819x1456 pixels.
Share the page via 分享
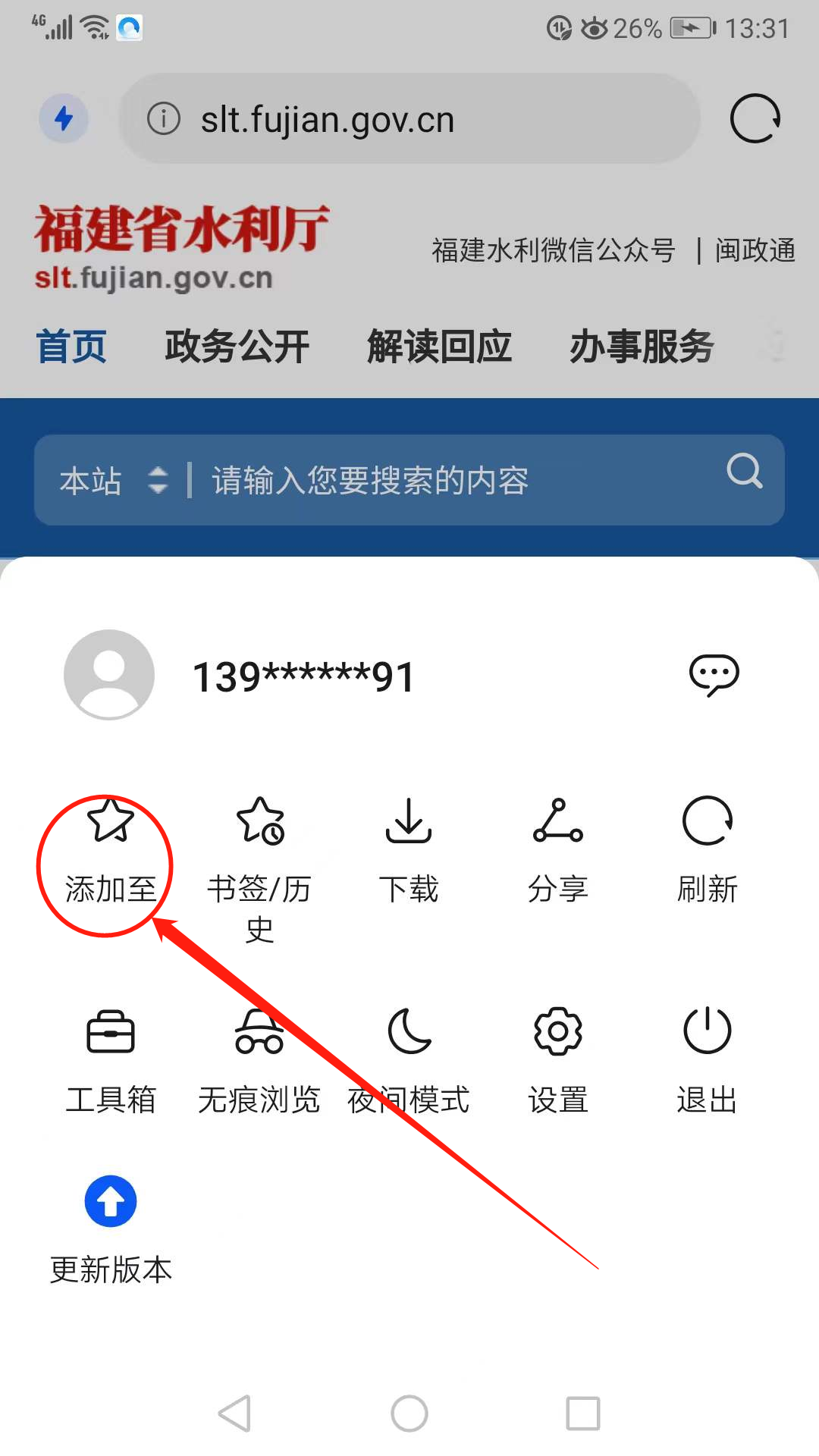click(557, 851)
